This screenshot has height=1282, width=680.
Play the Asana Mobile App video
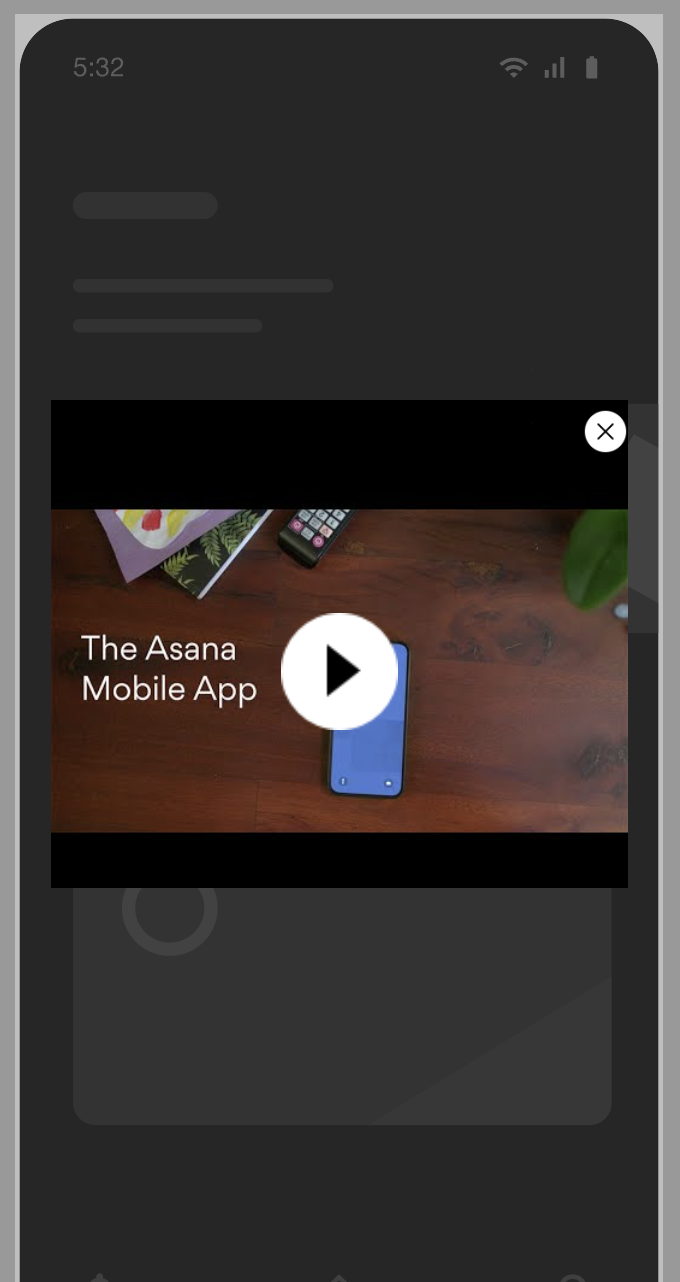pyautogui.click(x=339, y=671)
